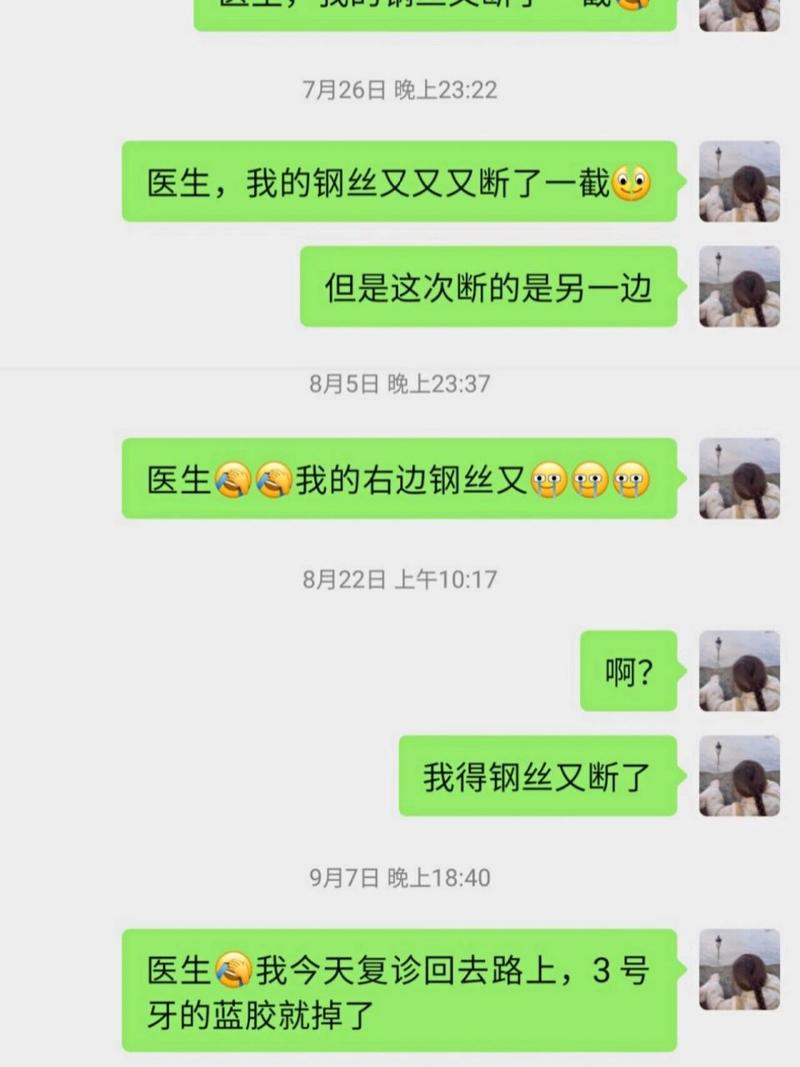Tap the timestamp 7月26日 晚上23:22
The height and width of the screenshot is (1067, 800).
(400, 90)
